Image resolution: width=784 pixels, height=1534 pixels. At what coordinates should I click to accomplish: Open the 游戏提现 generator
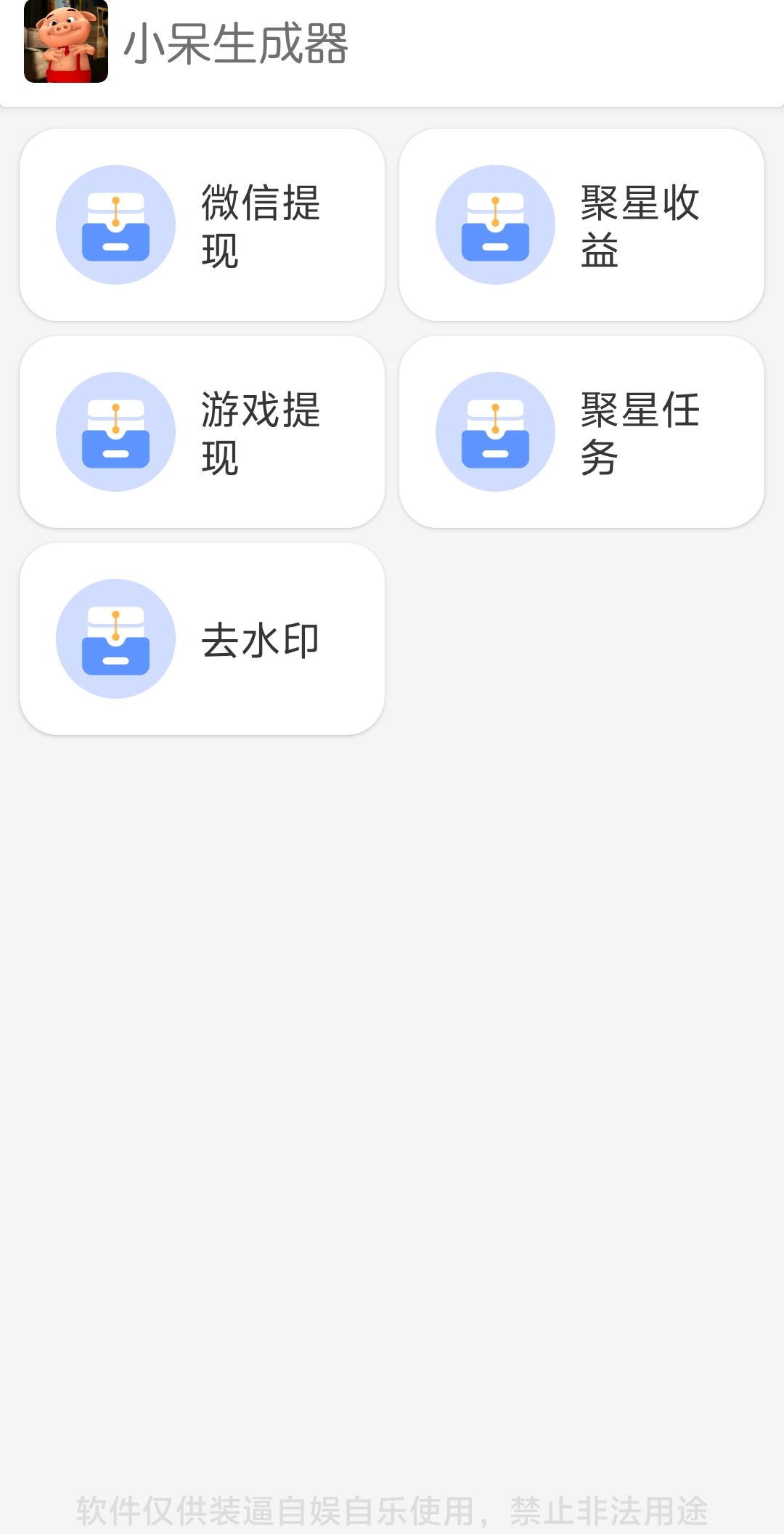pyautogui.click(x=202, y=432)
